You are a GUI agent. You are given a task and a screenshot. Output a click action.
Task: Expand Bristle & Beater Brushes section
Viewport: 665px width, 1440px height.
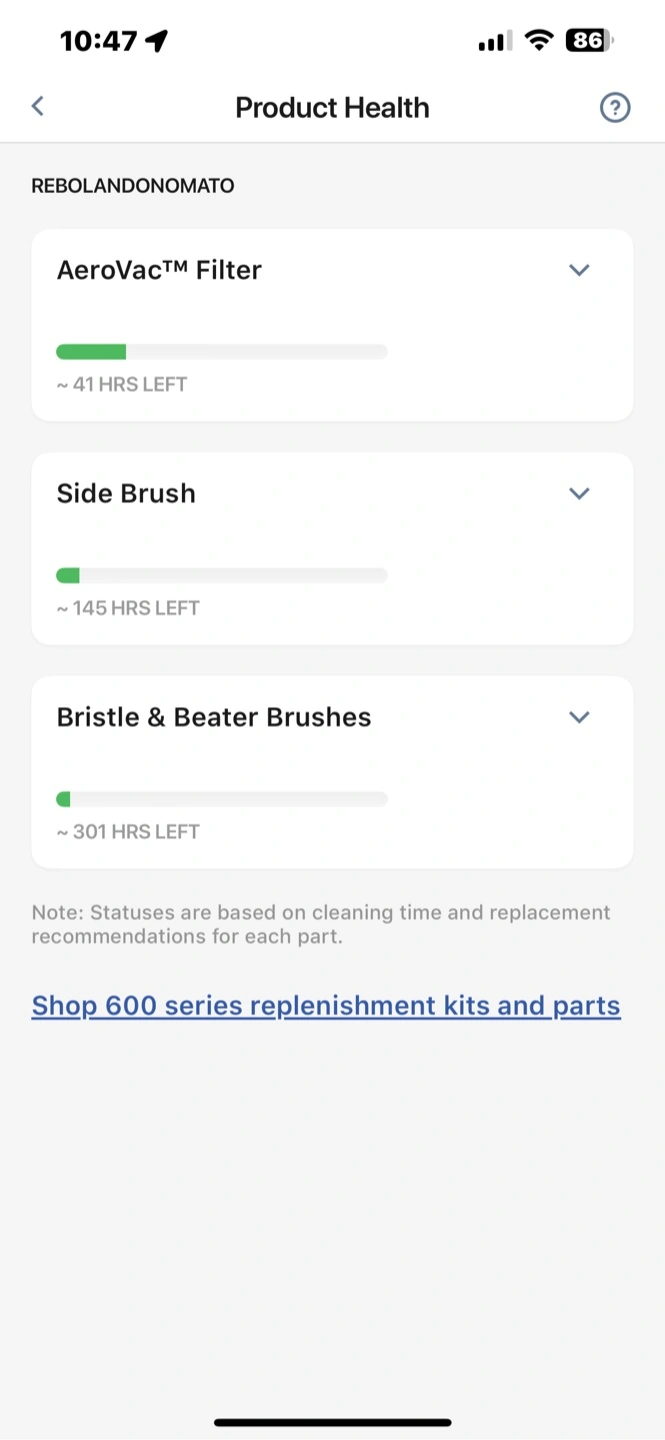[579, 717]
